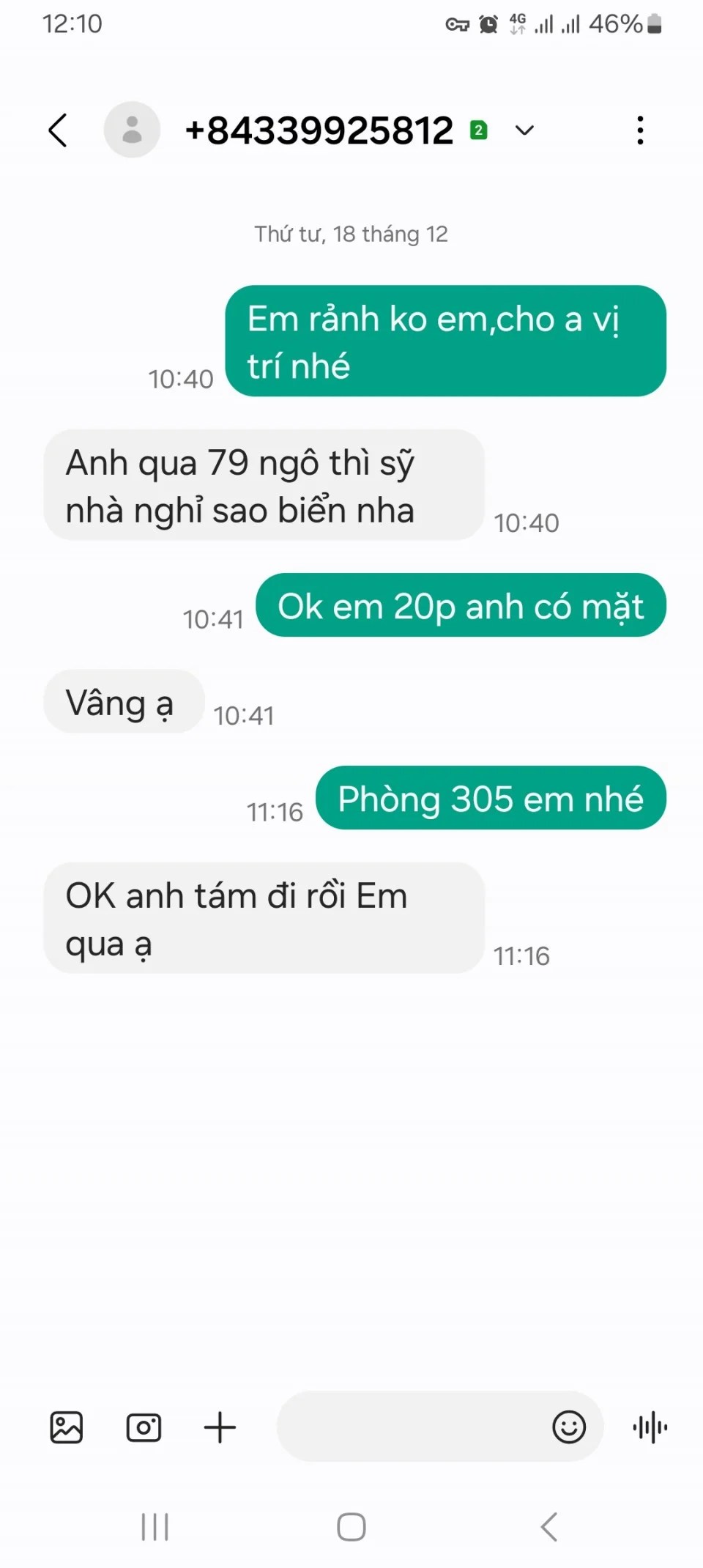
Task: Go back to the conversations list
Action: click(58, 130)
